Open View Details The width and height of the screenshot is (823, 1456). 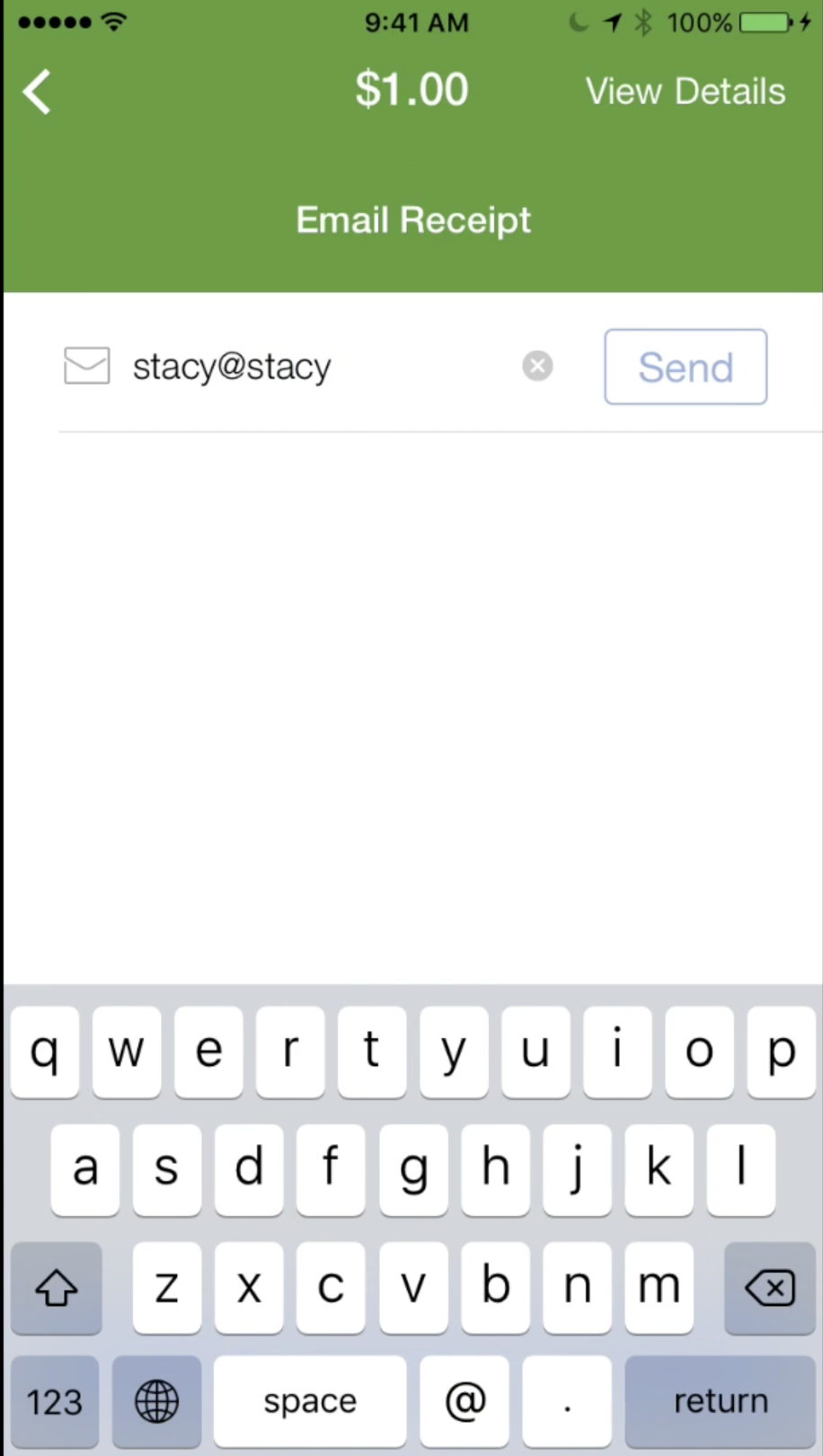(685, 92)
